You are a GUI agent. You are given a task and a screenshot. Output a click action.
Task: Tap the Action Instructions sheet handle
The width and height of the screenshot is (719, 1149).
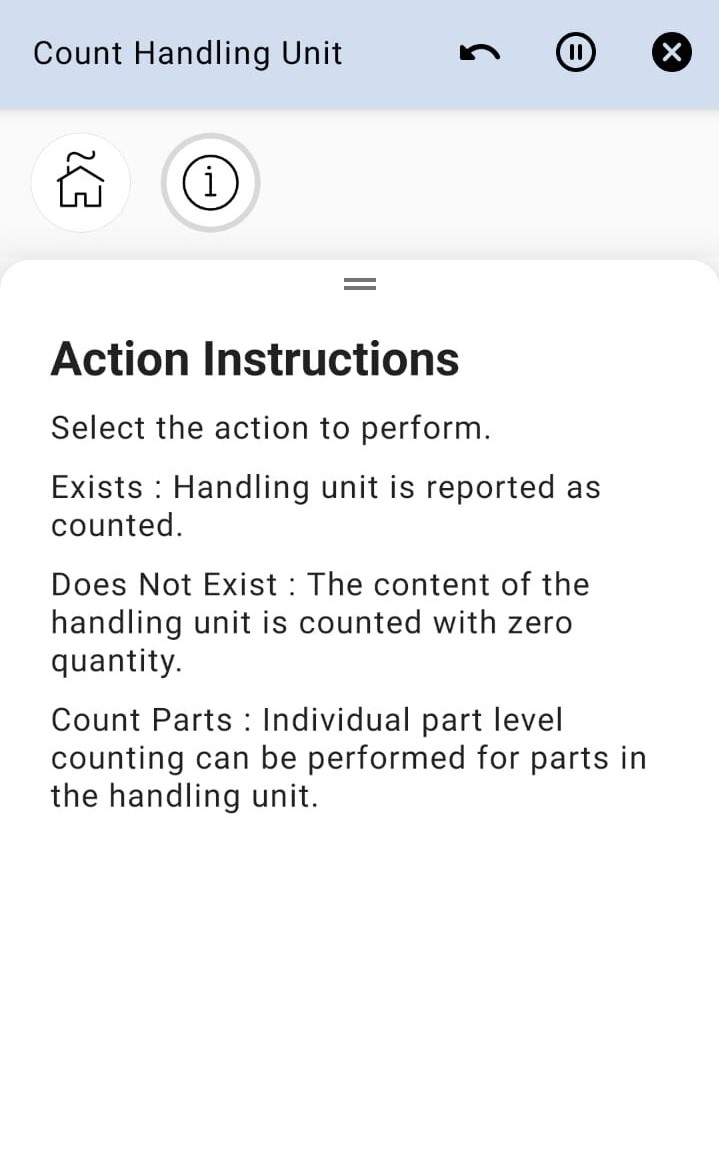tap(359, 284)
